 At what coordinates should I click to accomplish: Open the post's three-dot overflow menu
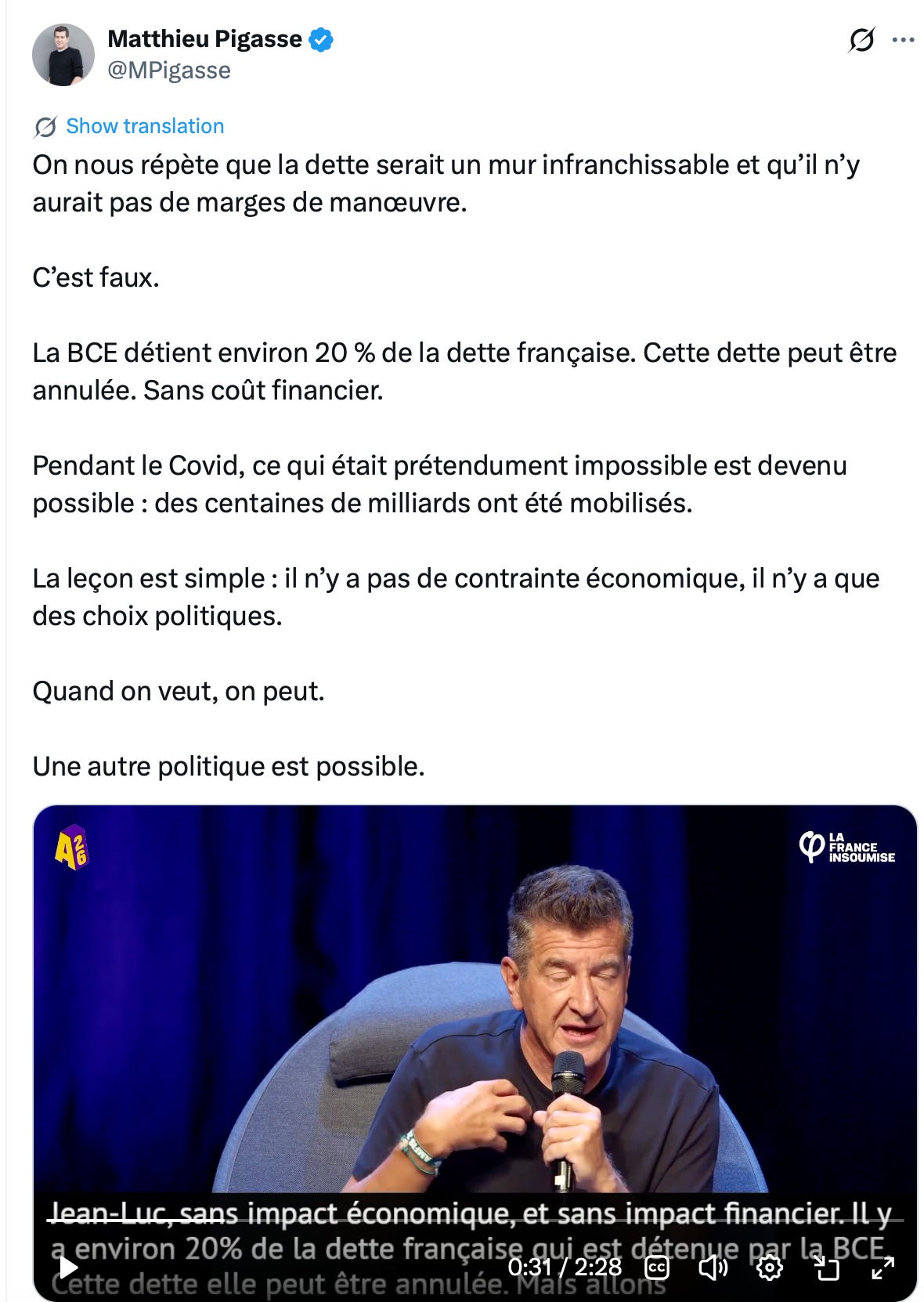pyautogui.click(x=903, y=40)
